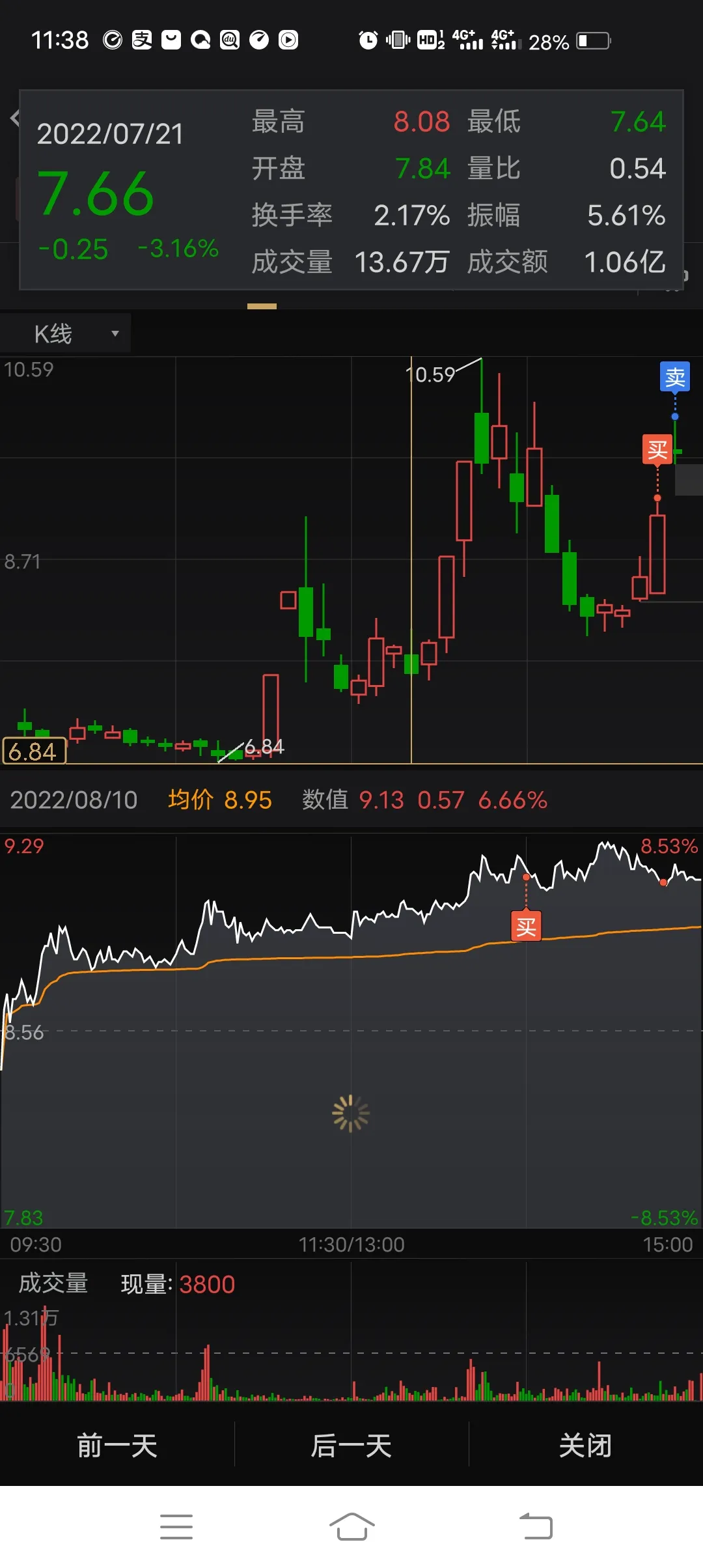
Task: Tap the 买 marker on the intraday chart
Action: [x=526, y=926]
